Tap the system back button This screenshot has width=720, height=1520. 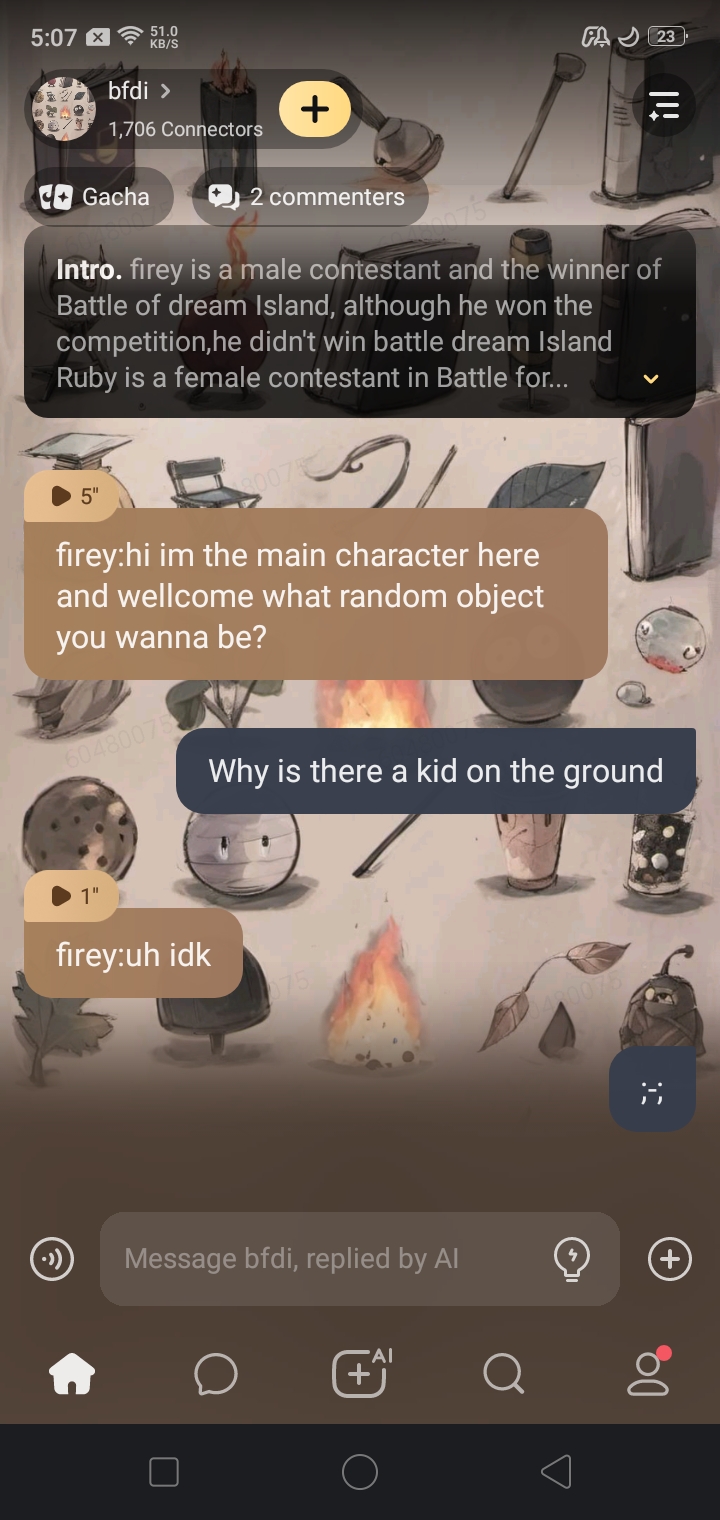click(x=556, y=1472)
